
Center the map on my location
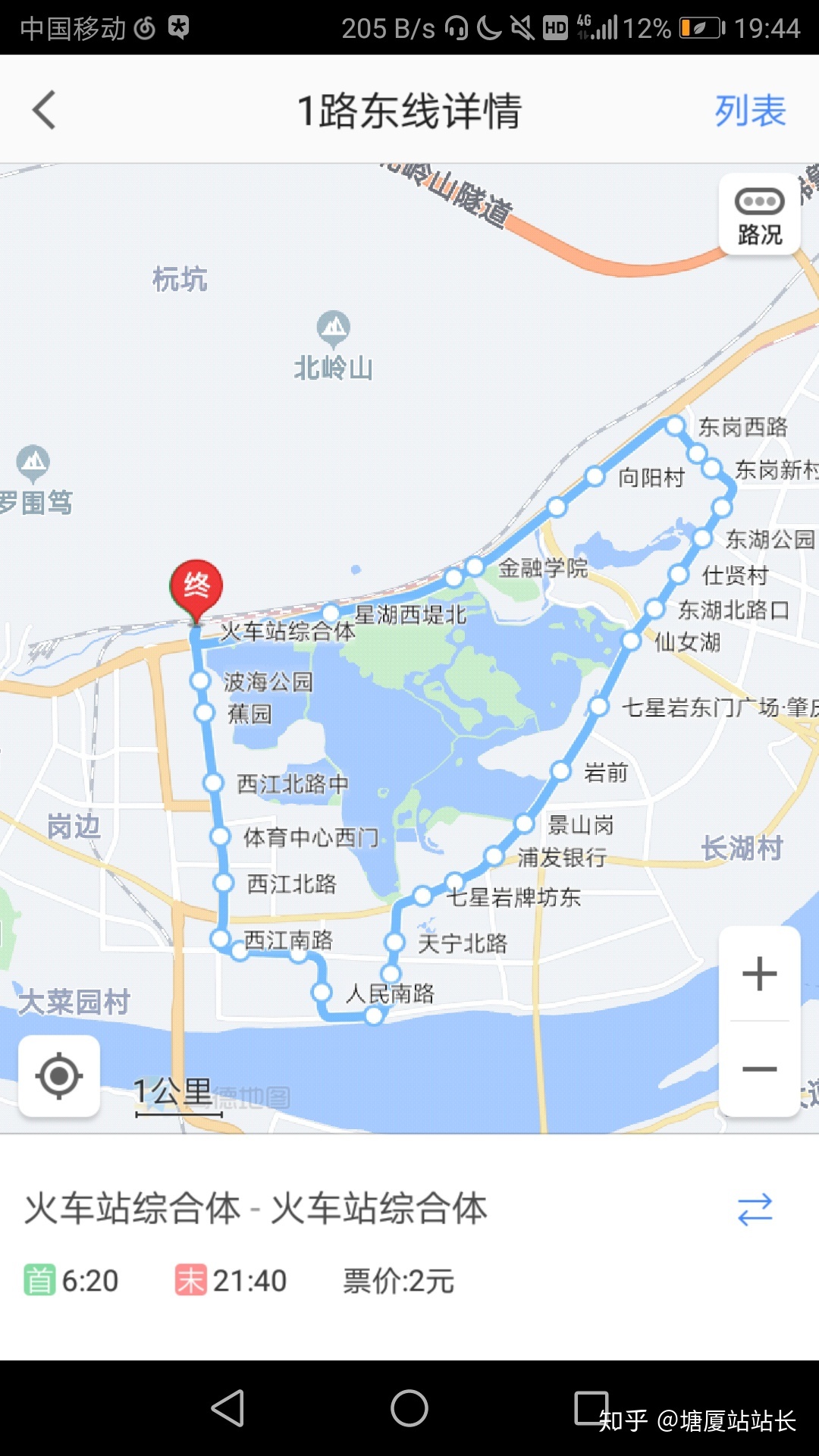(x=59, y=1075)
